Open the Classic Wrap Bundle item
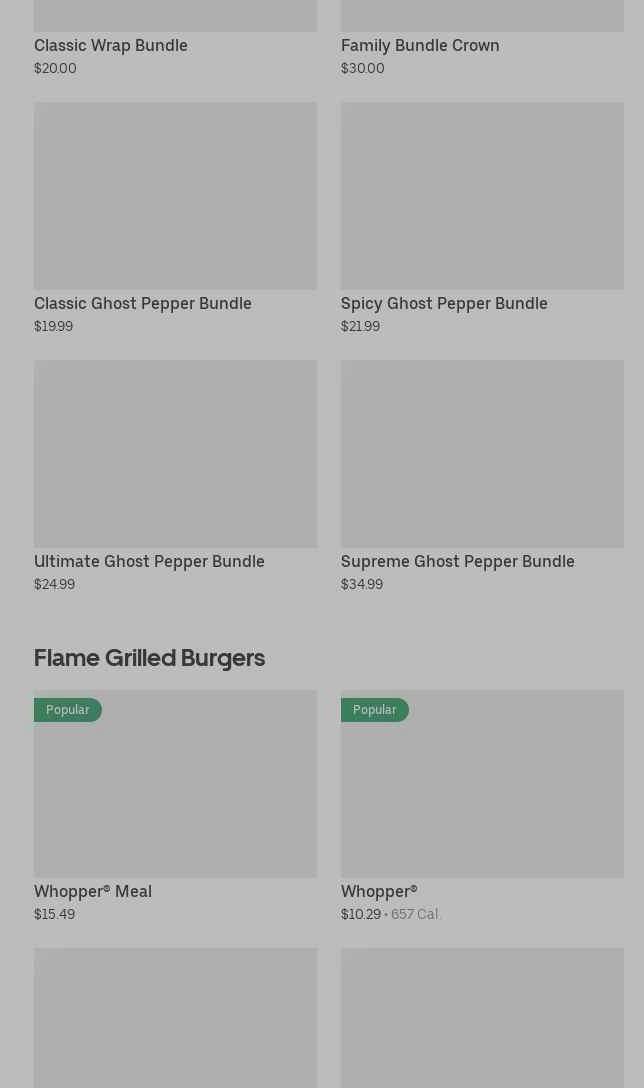This screenshot has width=644, height=1088. 111,45
